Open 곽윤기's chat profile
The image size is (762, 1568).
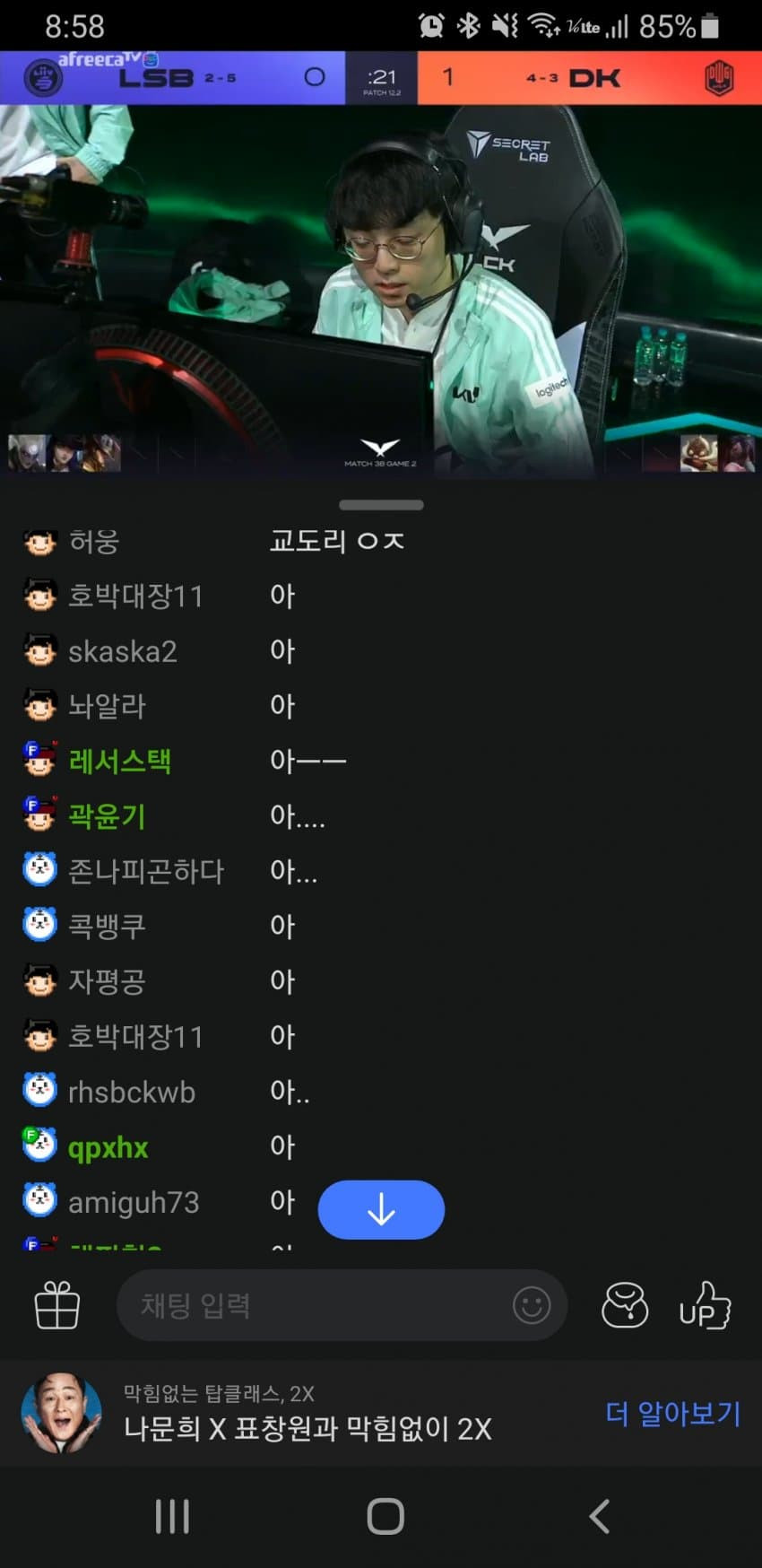pos(106,816)
